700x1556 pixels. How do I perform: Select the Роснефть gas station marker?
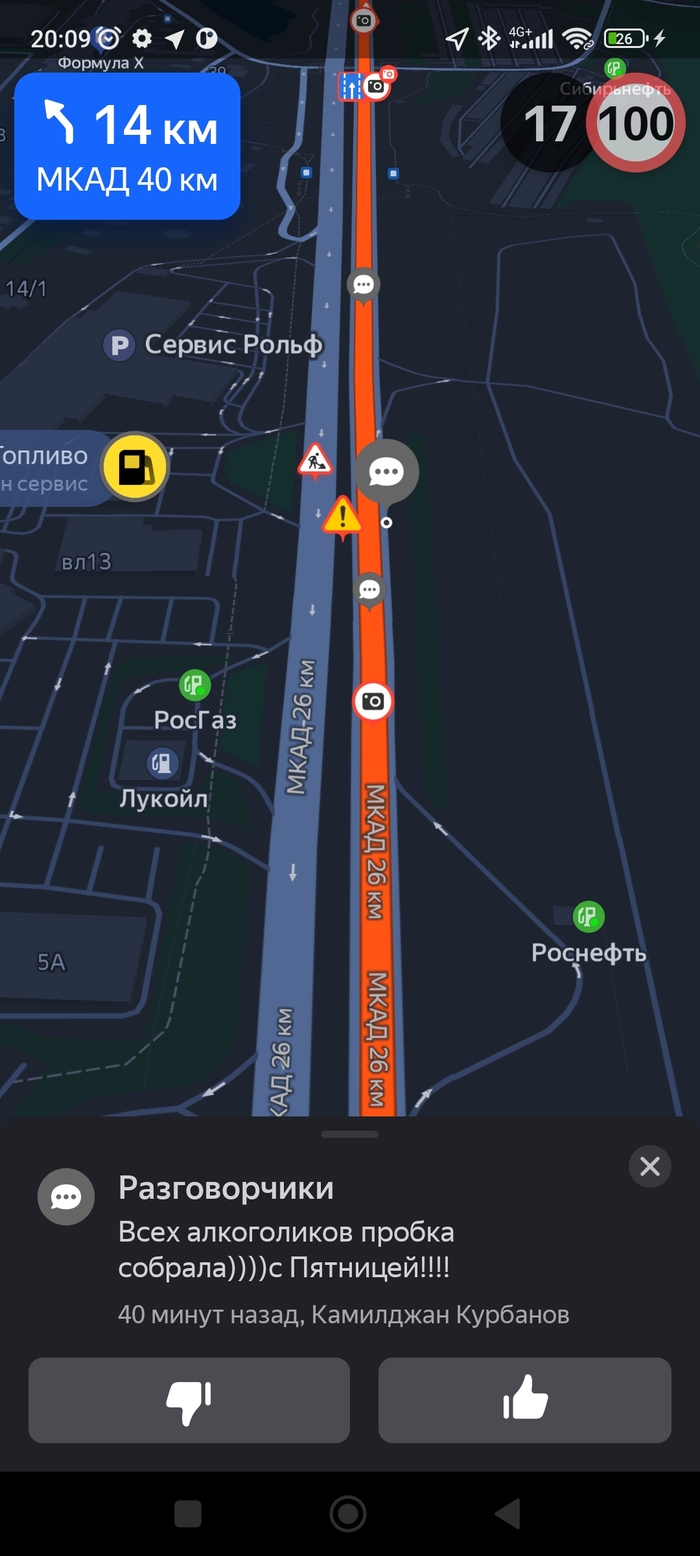click(588, 915)
